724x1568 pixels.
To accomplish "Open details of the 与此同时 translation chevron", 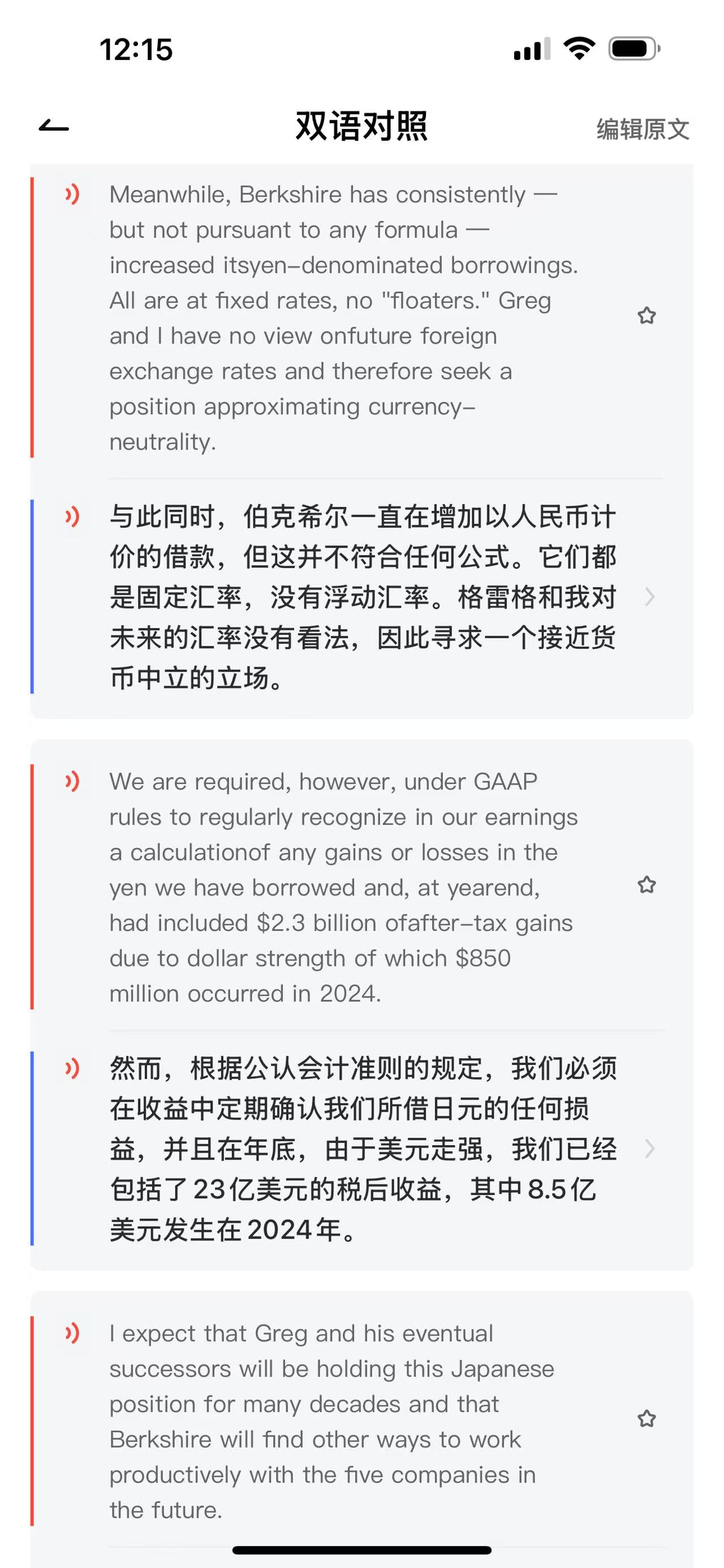I will (x=649, y=597).
